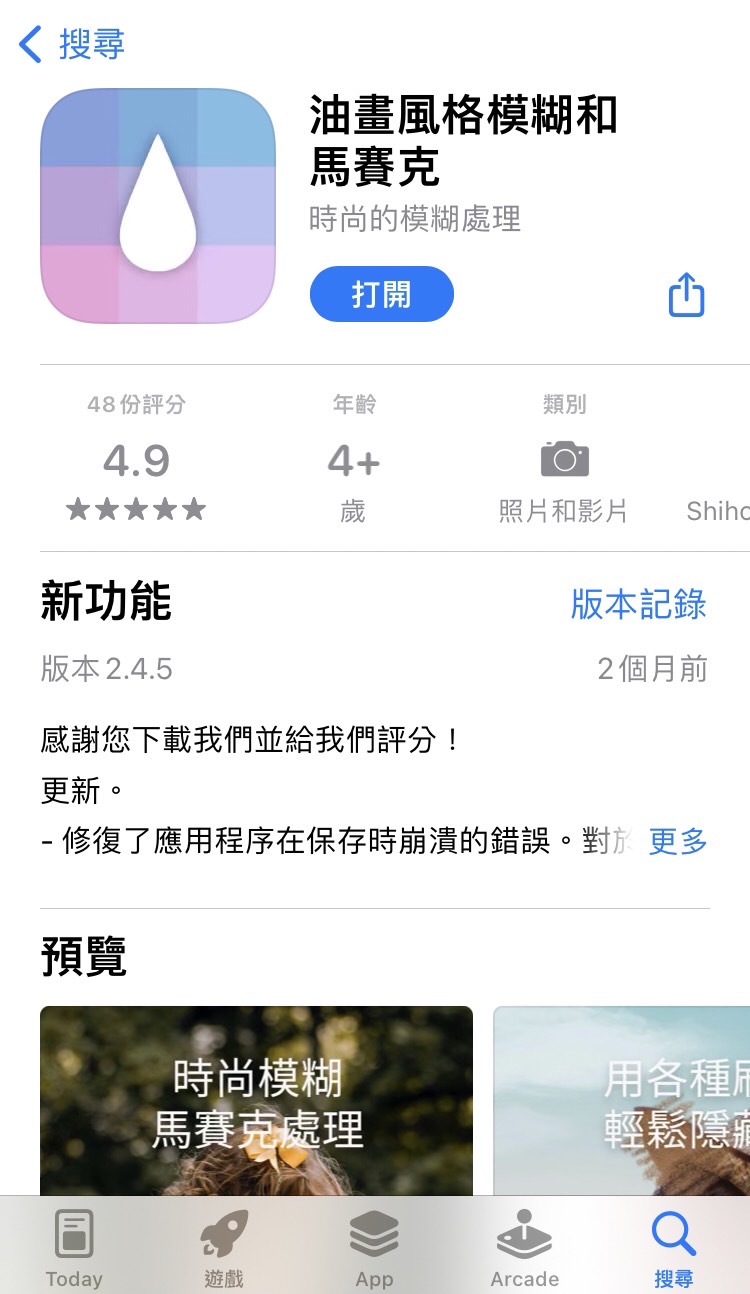This screenshot has width=750, height=1294.
Task: Tap the Today newspaper icon
Action: click(x=74, y=1235)
